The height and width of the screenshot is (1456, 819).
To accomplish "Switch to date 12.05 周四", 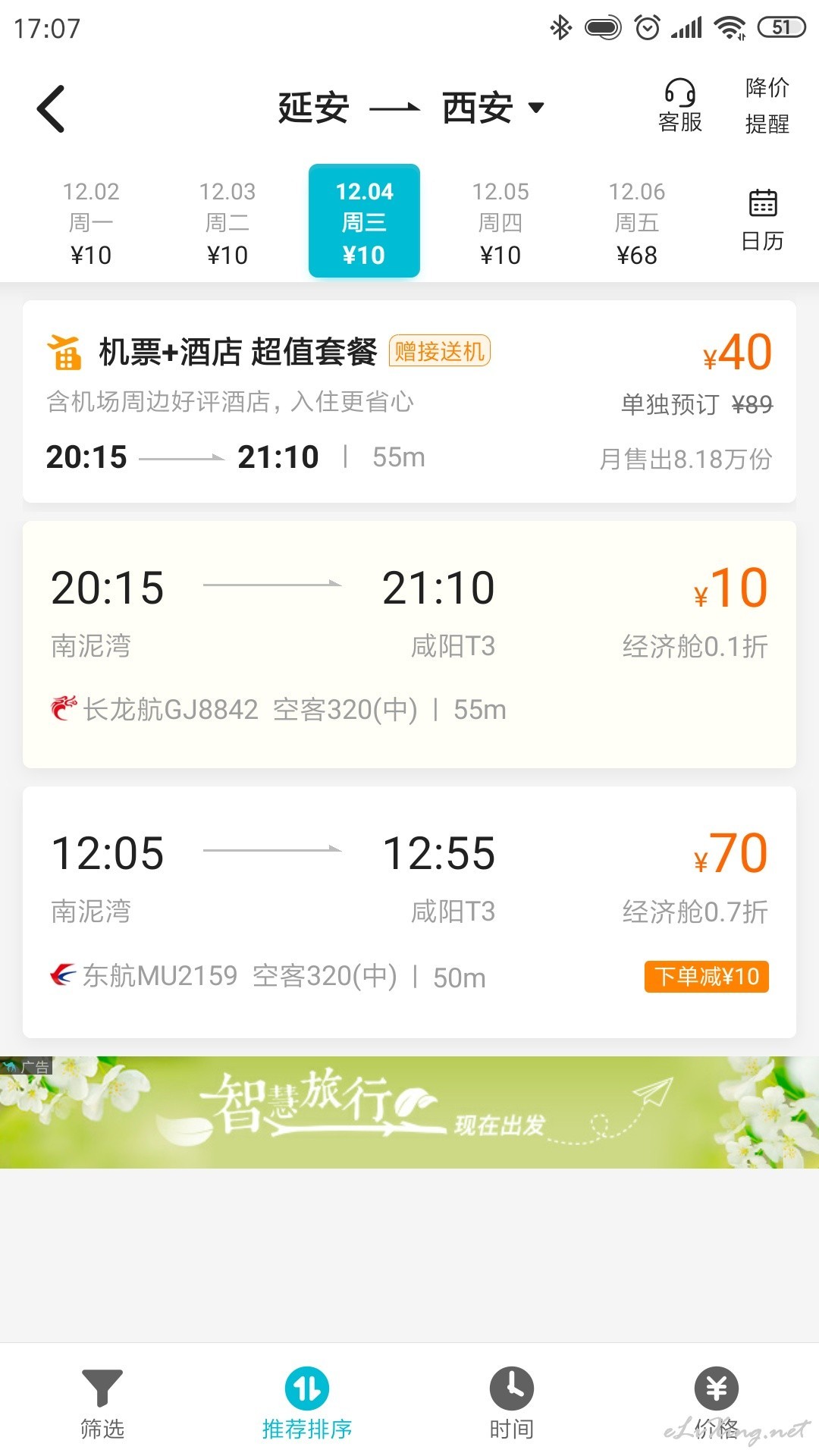I will [500, 223].
